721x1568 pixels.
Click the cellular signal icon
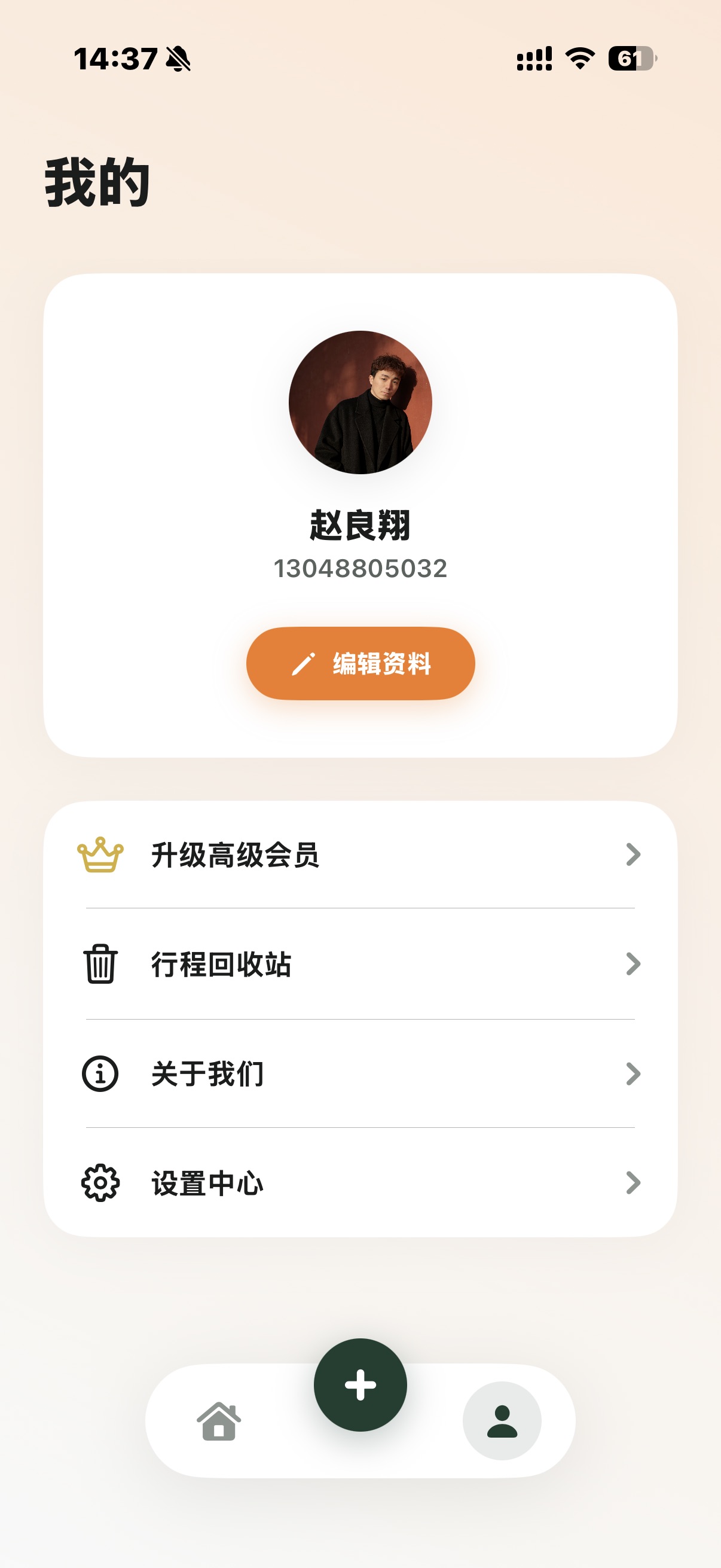[x=534, y=57]
